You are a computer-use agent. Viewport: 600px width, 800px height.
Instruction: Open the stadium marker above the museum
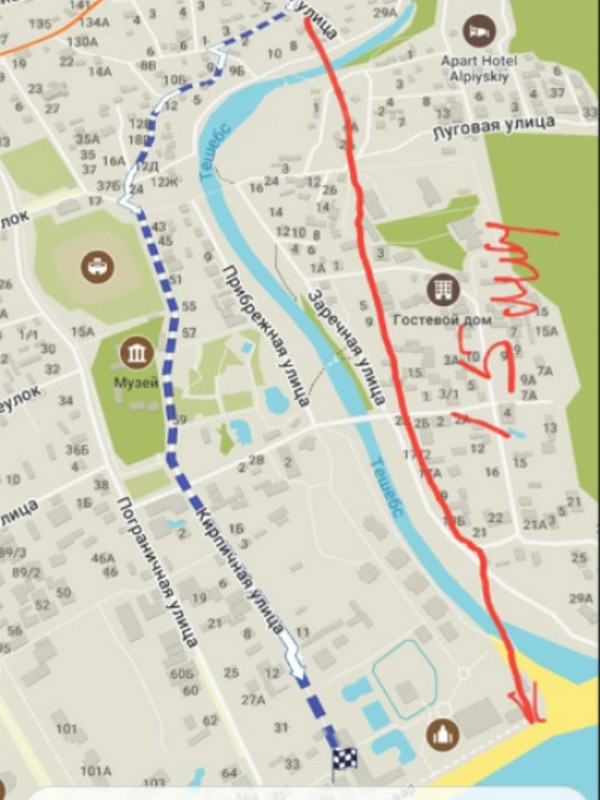pyautogui.click(x=97, y=267)
